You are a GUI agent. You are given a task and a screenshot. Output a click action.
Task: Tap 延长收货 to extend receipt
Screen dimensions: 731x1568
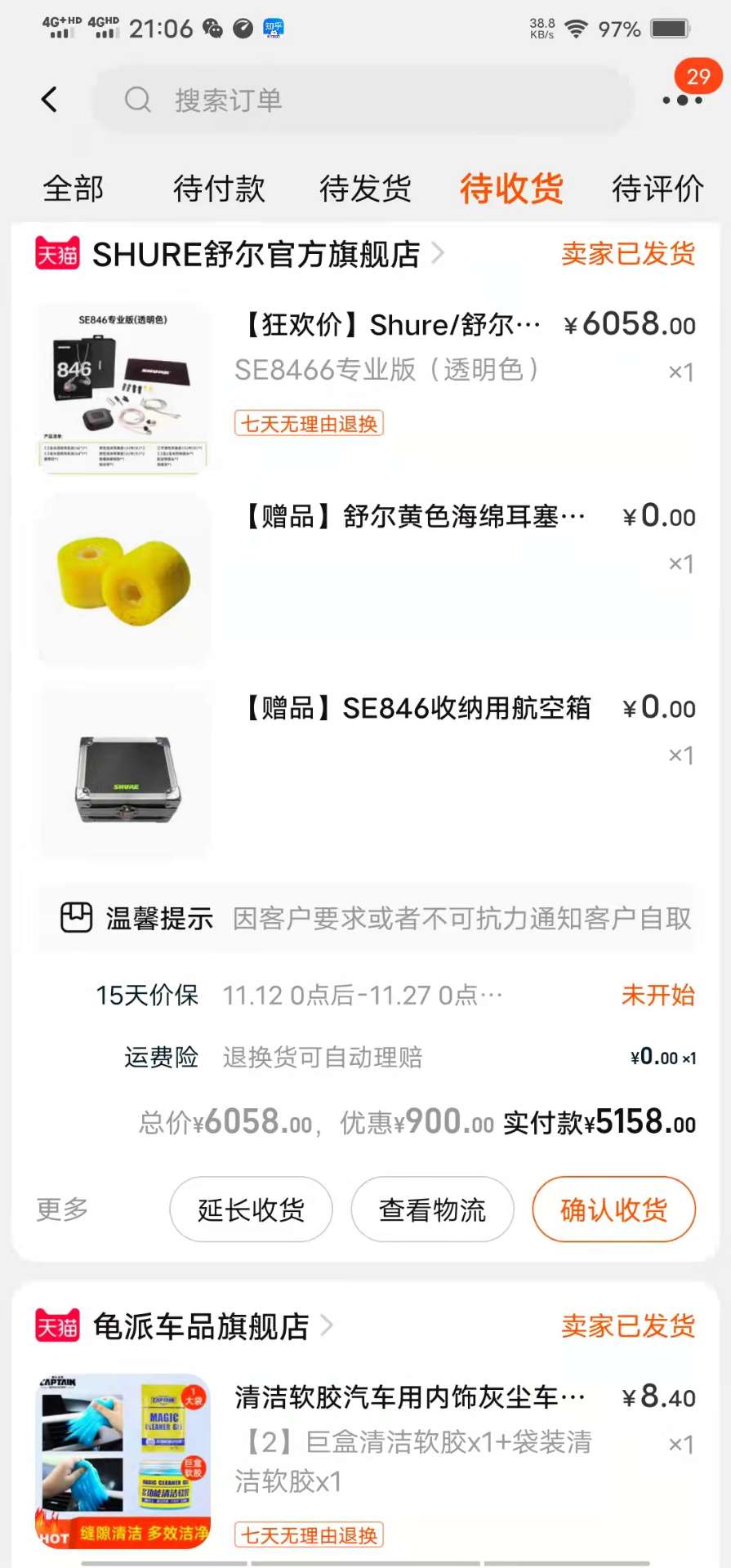point(251,1209)
